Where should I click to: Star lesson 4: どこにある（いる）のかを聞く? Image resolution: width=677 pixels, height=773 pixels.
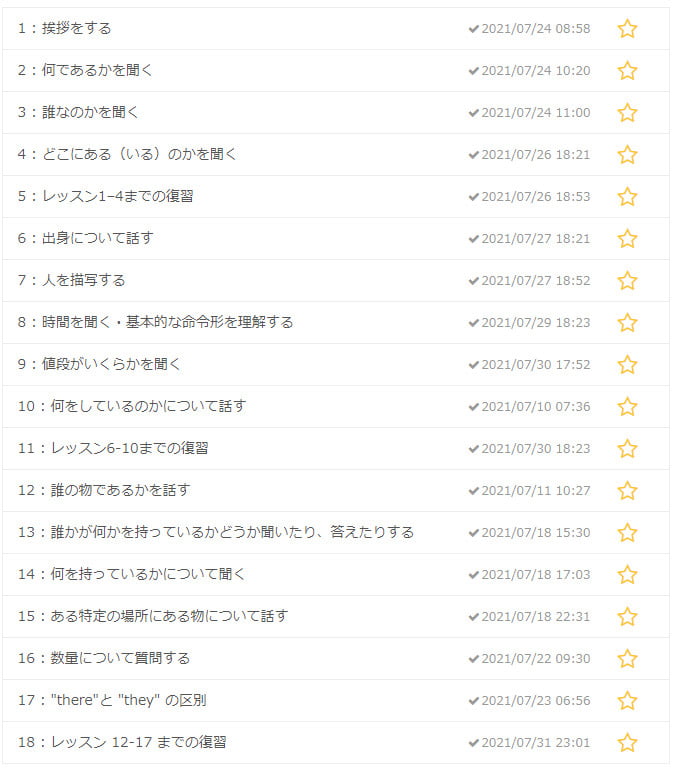(x=627, y=155)
